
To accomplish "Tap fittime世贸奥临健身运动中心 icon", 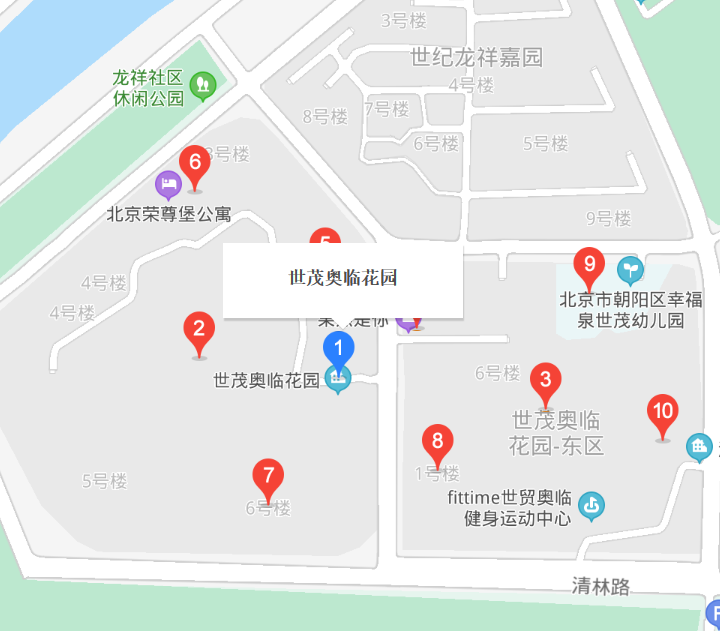I will pos(591,507).
